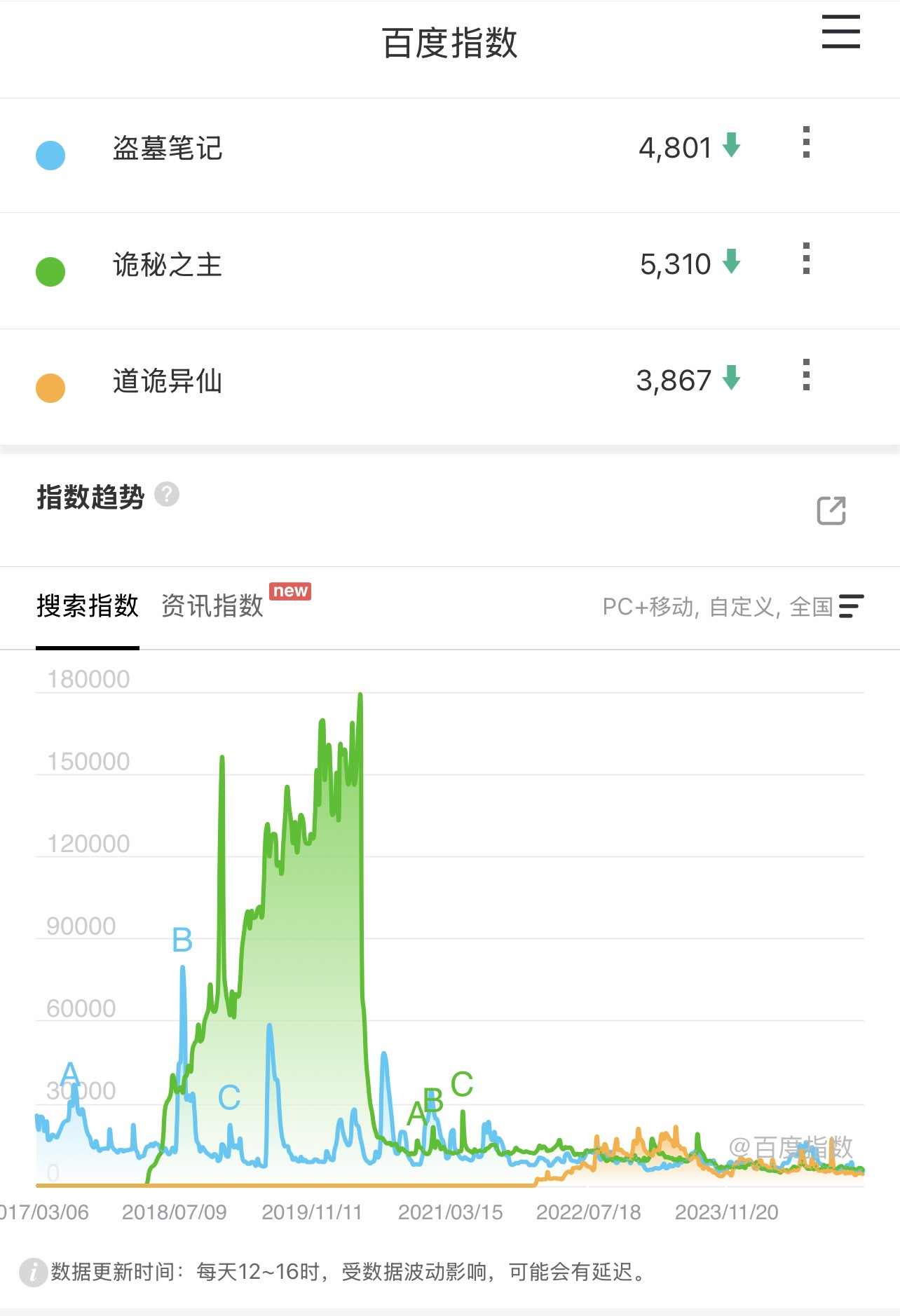The height and width of the screenshot is (1316, 900).
Task: Switch to the 搜索指数 tab
Action: pos(88,606)
